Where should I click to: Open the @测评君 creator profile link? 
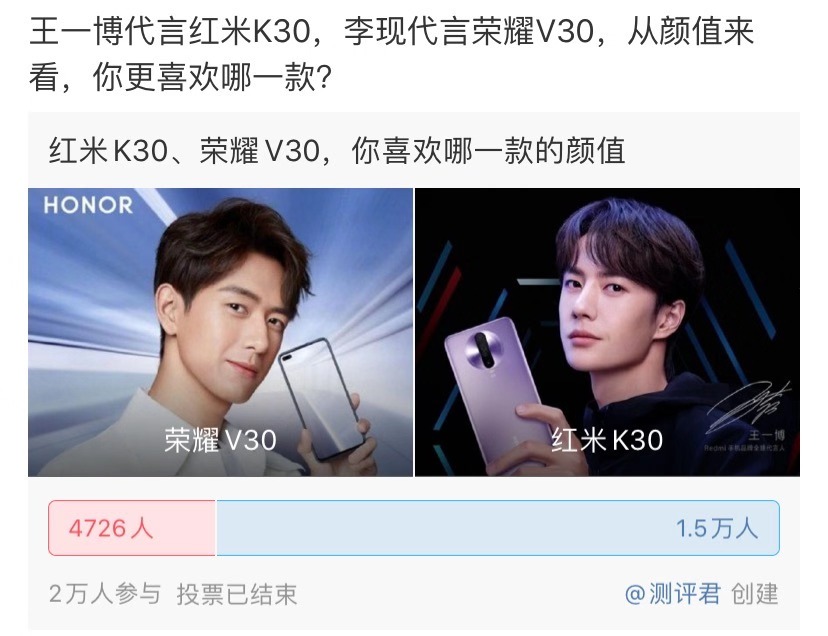672,594
